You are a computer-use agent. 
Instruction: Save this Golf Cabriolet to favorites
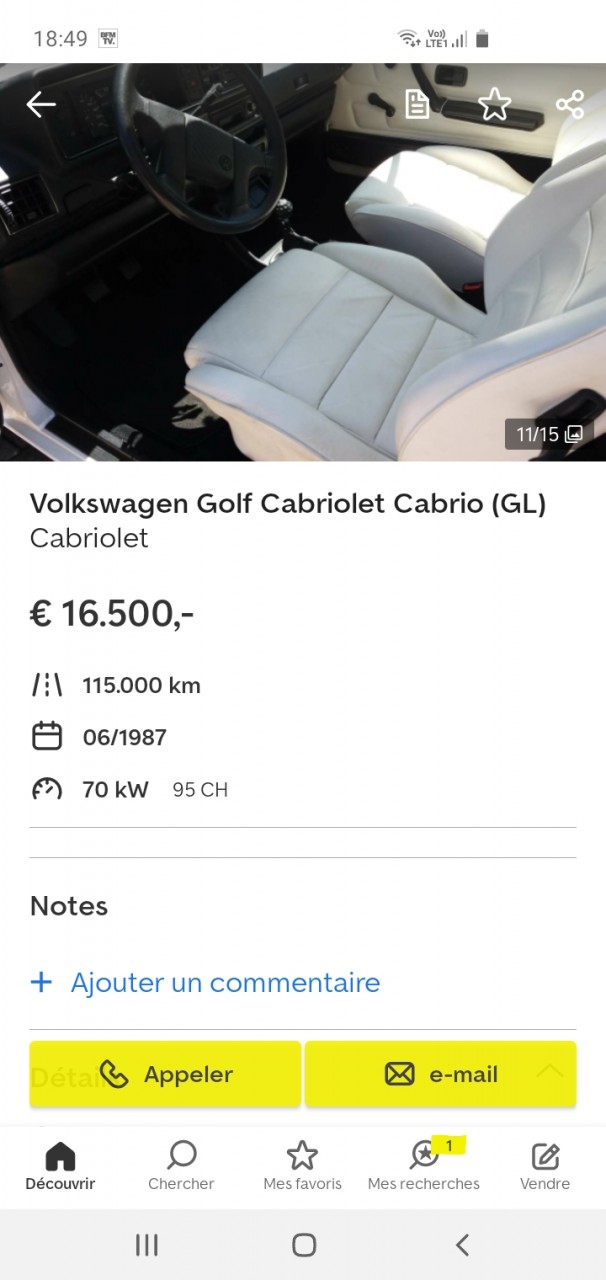point(494,104)
